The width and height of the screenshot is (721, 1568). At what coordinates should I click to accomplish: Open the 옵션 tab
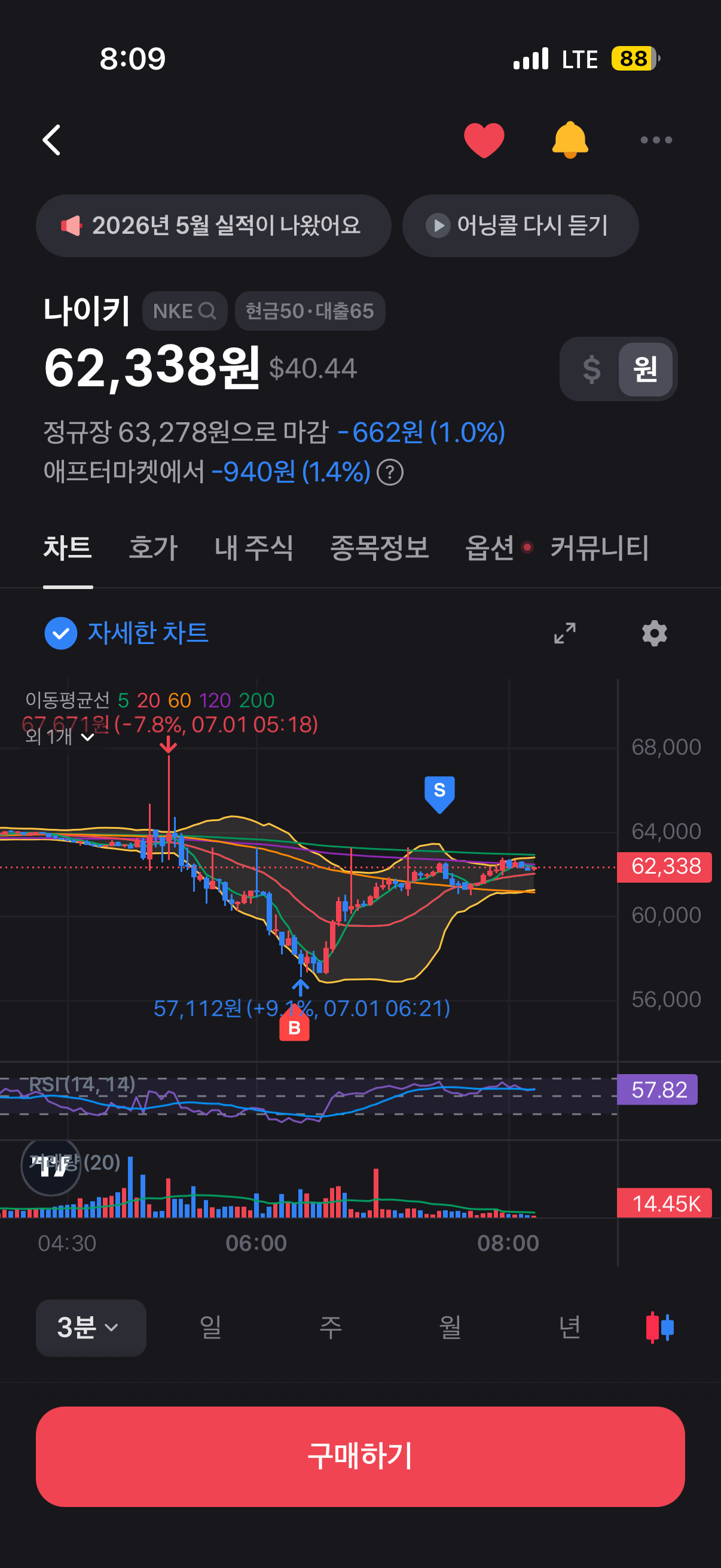(490, 548)
